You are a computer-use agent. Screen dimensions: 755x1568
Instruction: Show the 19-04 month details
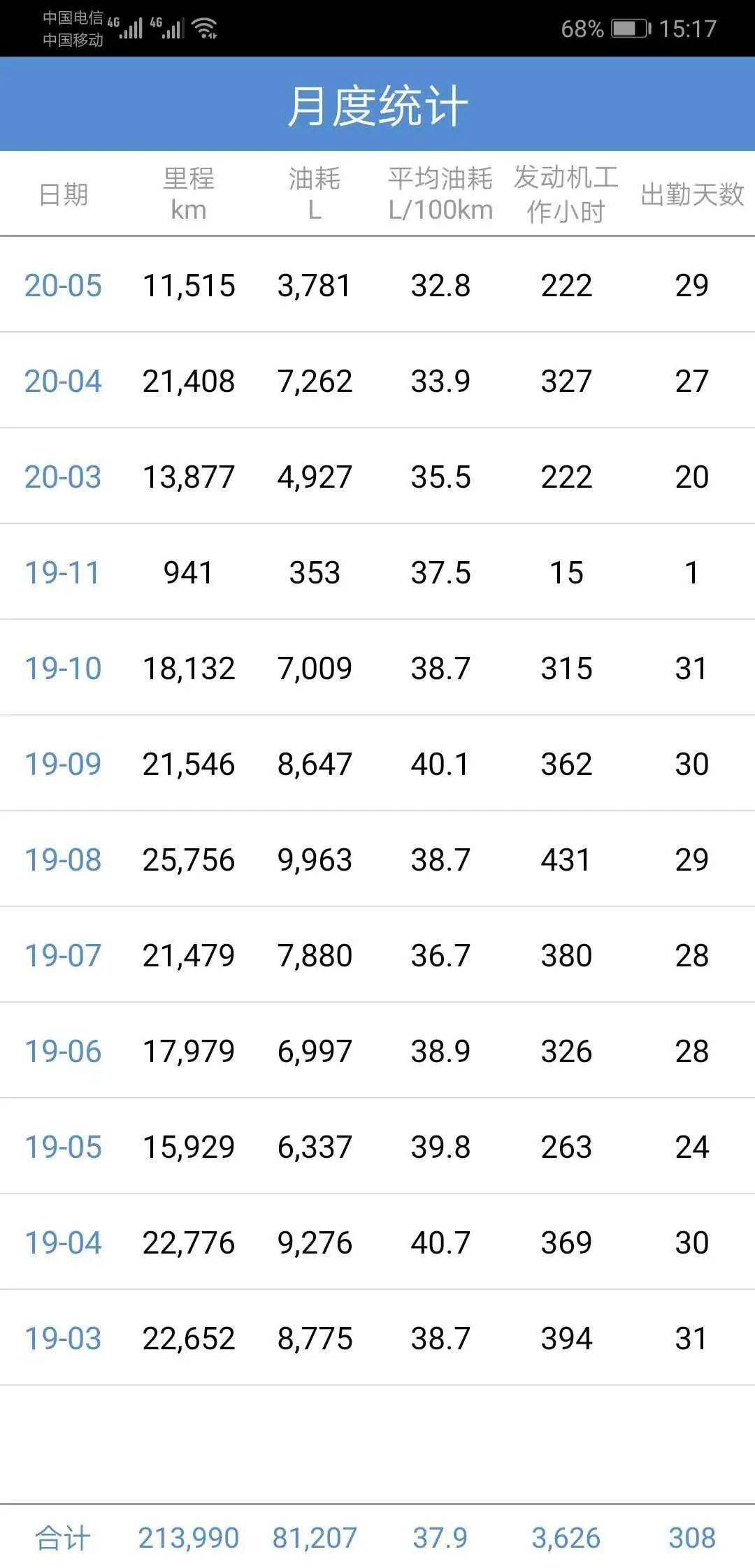[x=63, y=1242]
